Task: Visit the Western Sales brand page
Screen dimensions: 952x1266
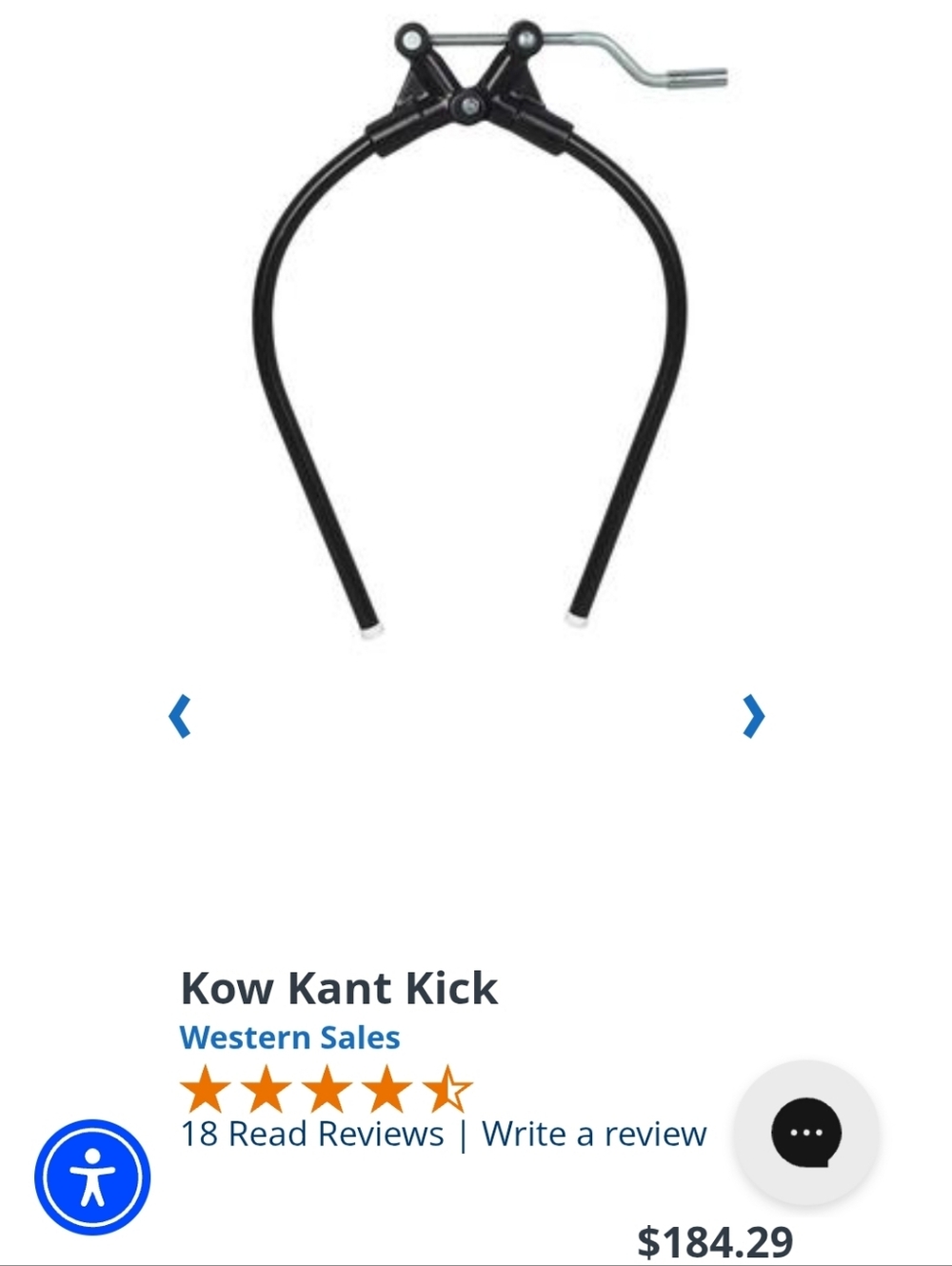Action: click(x=289, y=1038)
